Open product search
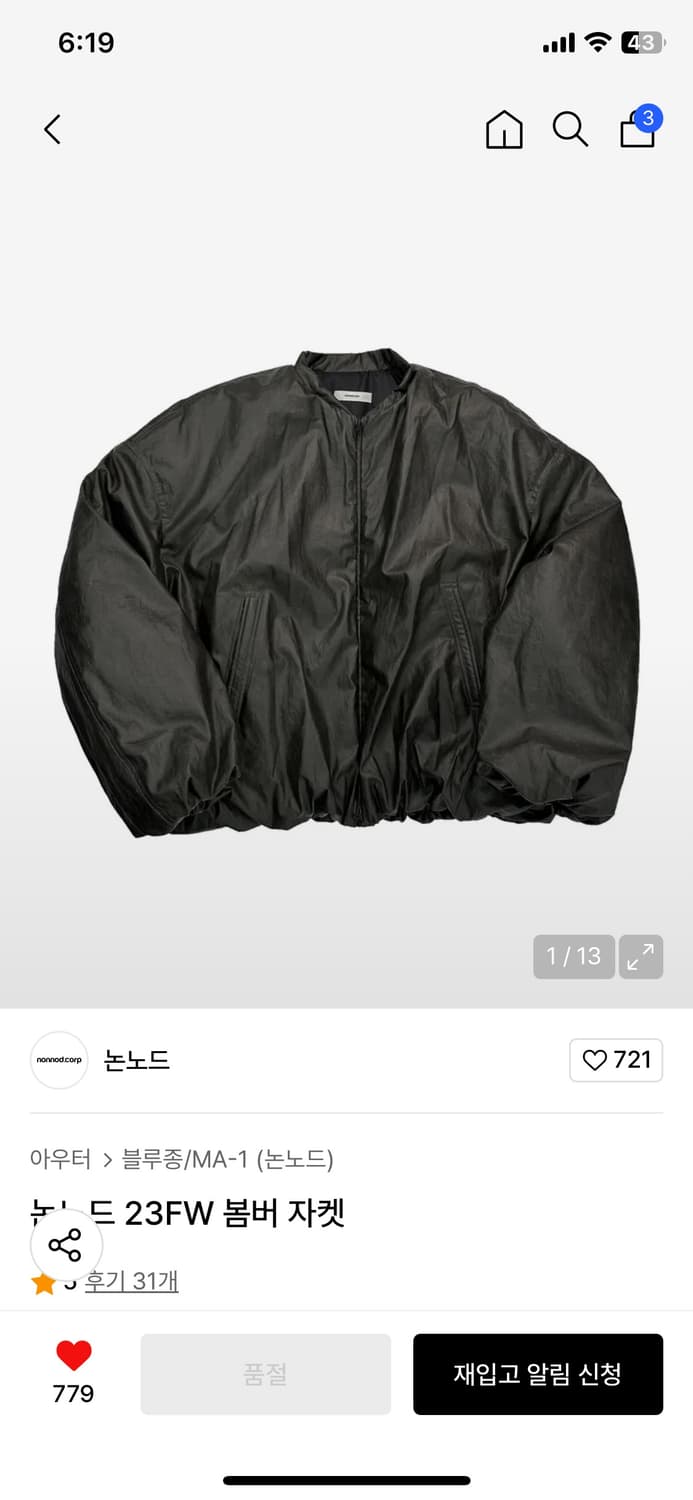The width and height of the screenshot is (693, 1500). pos(570,129)
